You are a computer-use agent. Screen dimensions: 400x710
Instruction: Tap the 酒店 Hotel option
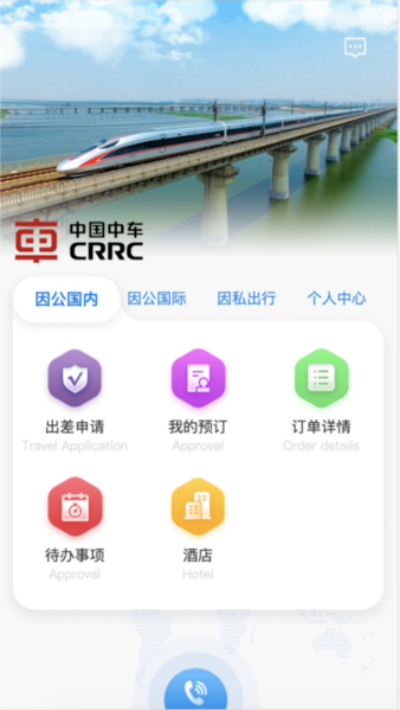[x=198, y=529]
